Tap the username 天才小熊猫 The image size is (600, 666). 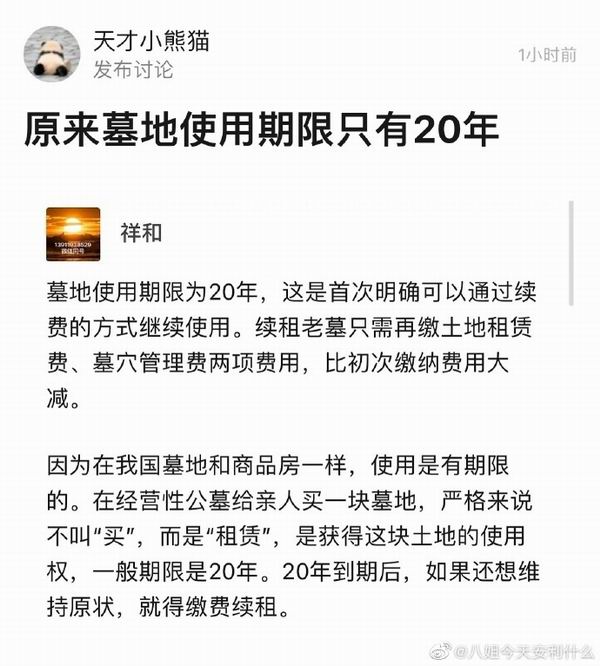click(151, 42)
